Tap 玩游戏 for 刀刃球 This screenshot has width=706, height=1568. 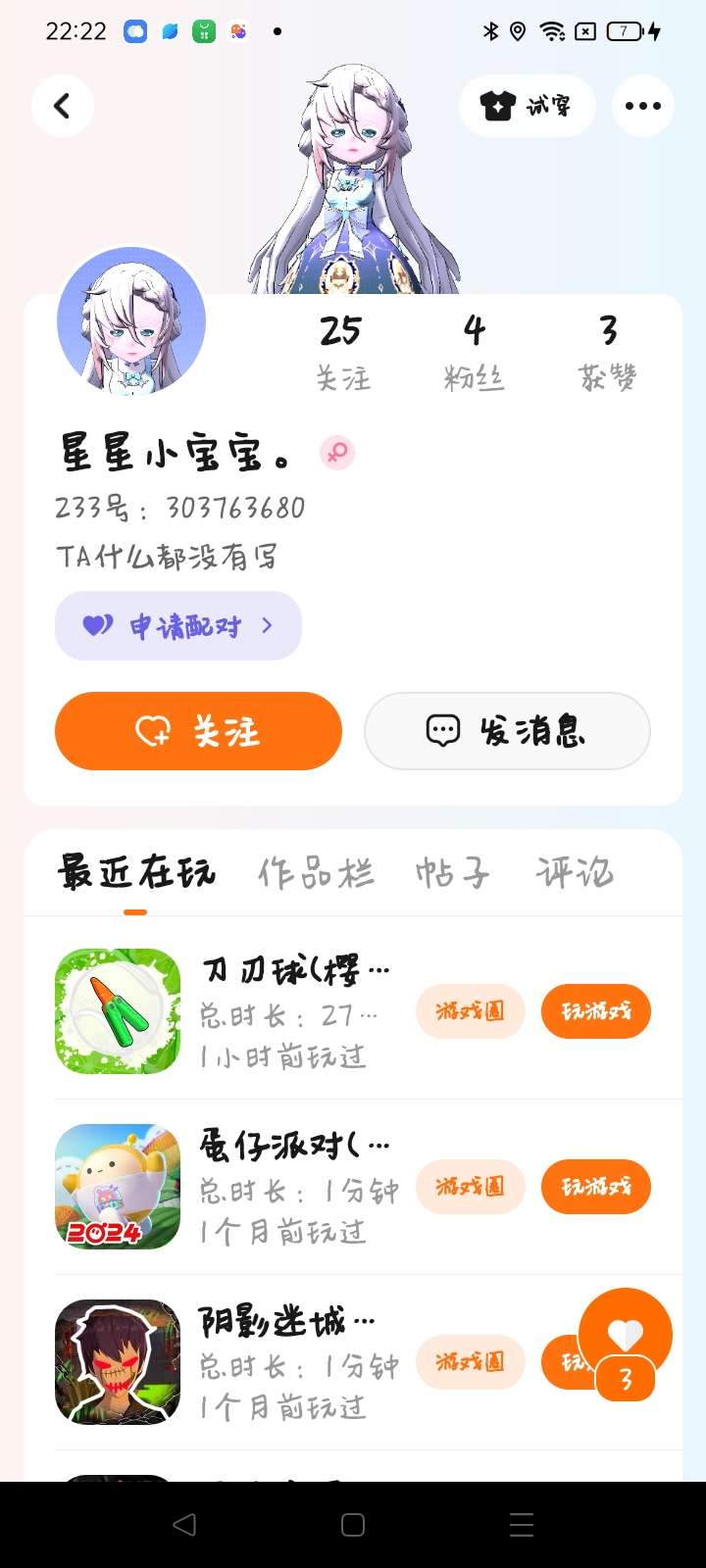(596, 1011)
